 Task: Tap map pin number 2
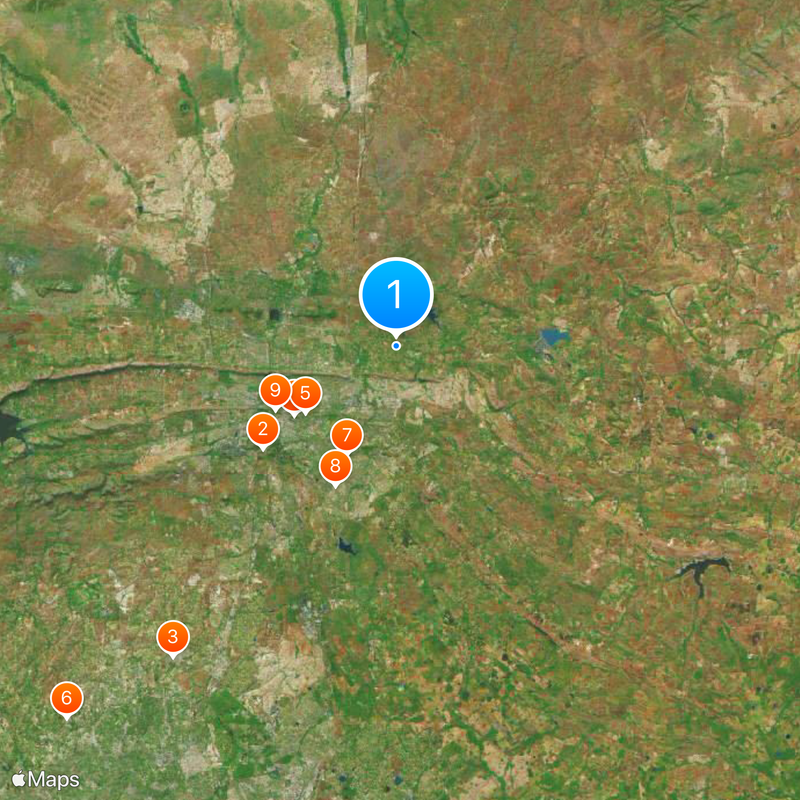tap(263, 431)
